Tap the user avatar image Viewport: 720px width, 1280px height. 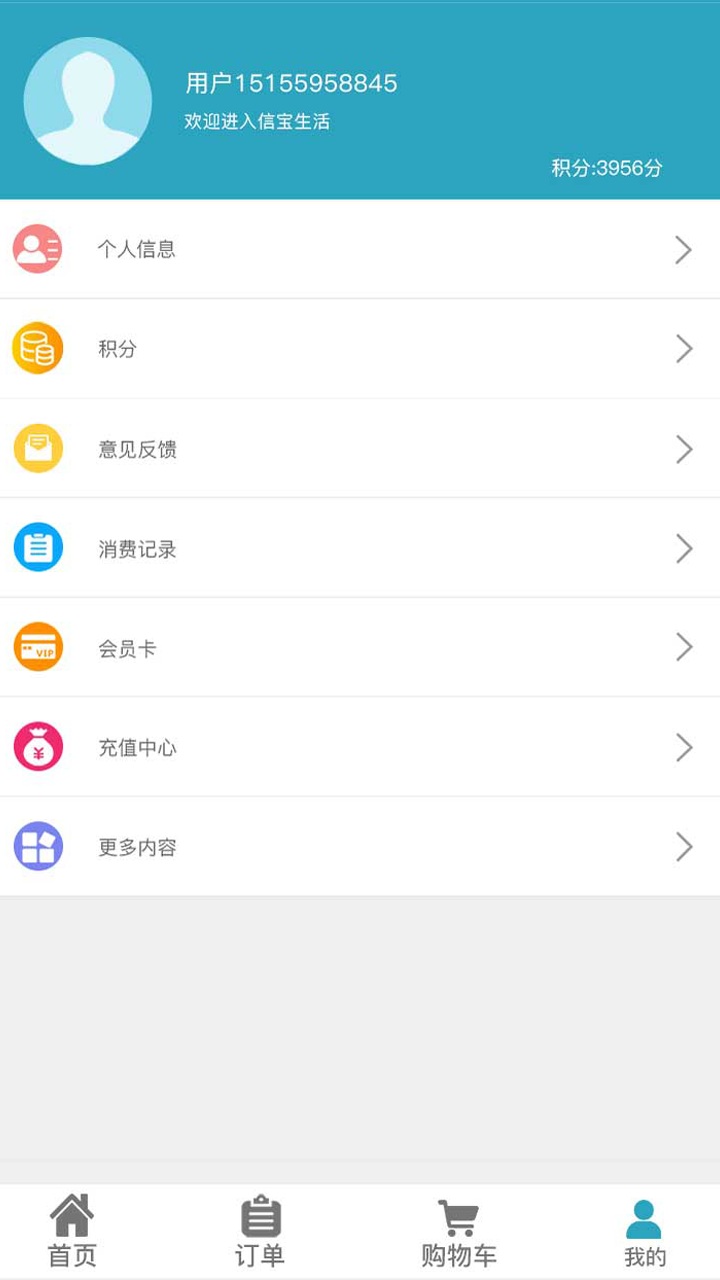pyautogui.click(x=88, y=101)
